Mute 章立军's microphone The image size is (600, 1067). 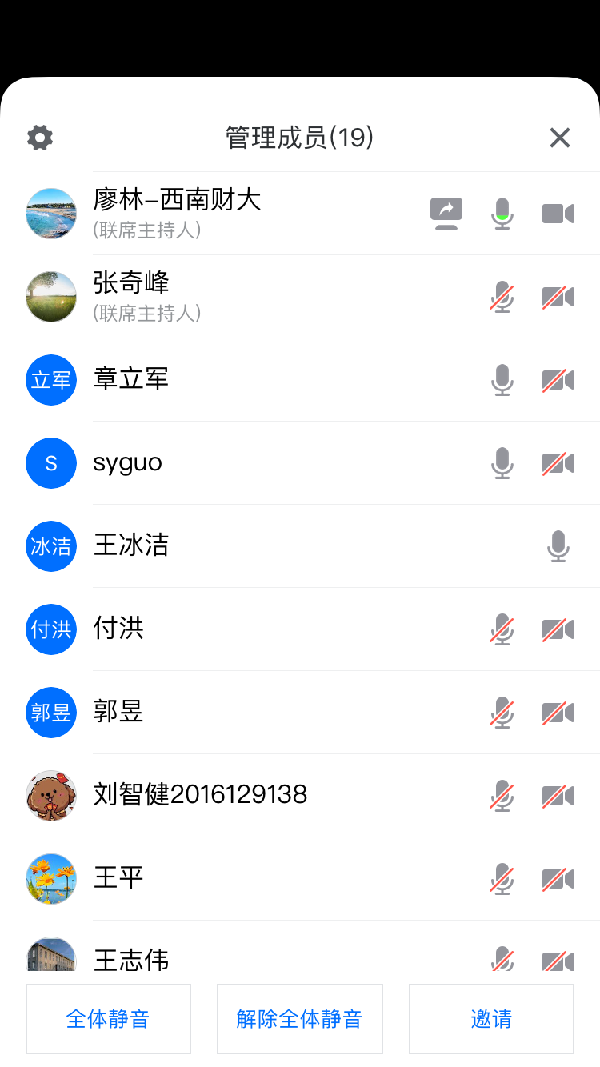[502, 380]
